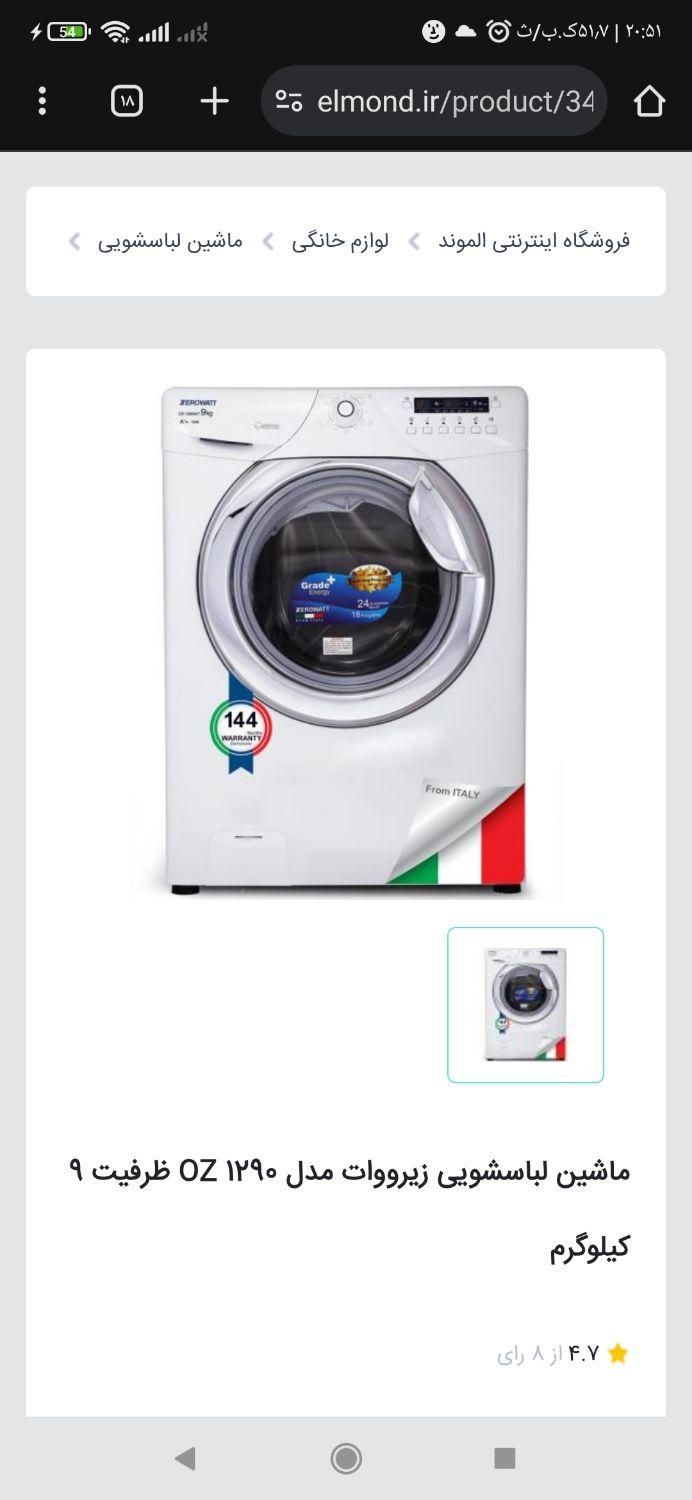692x1500 pixels.
Task: Open the browser overflow menu
Action: (x=42, y=101)
